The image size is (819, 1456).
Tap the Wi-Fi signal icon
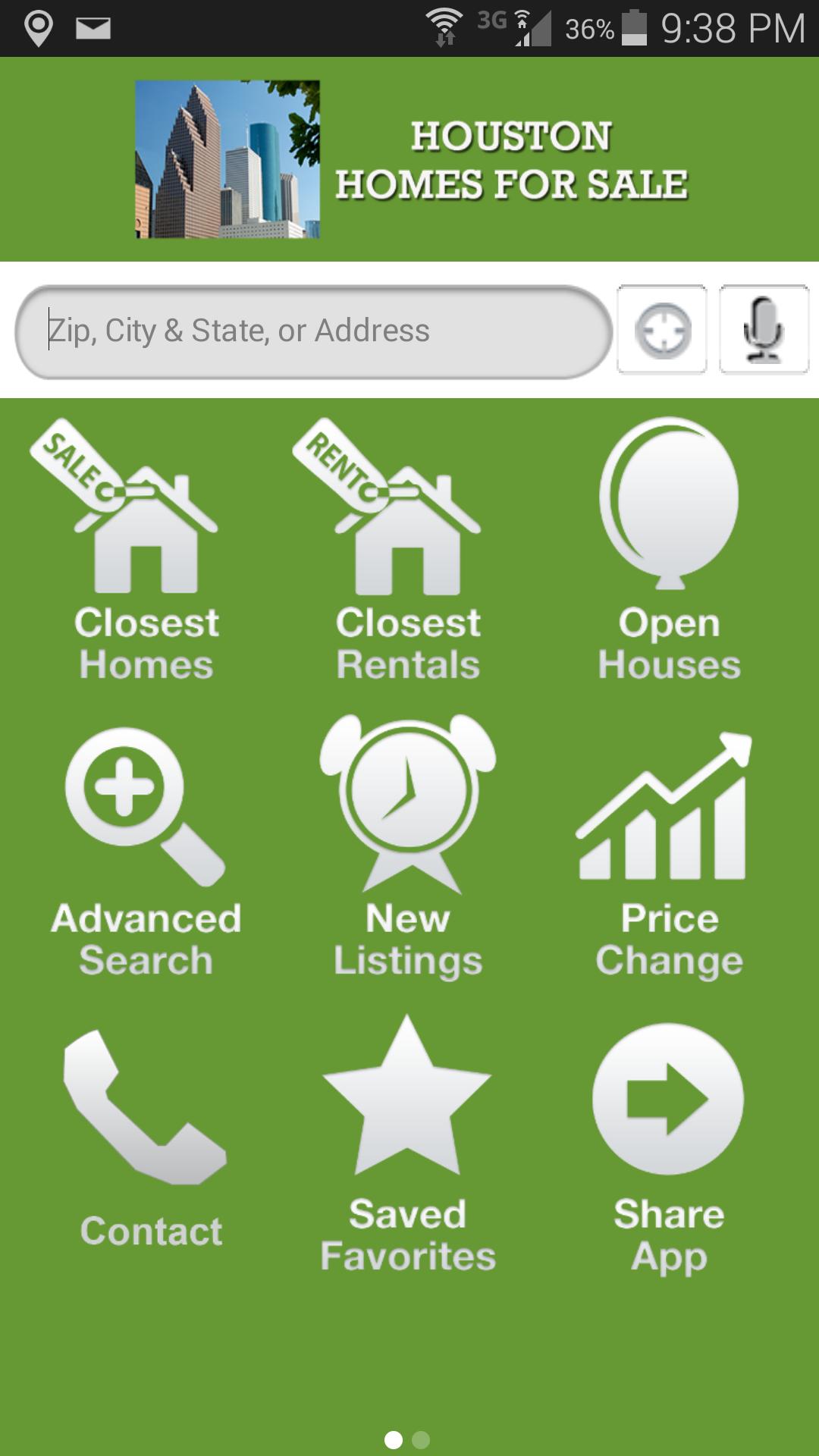(x=446, y=23)
